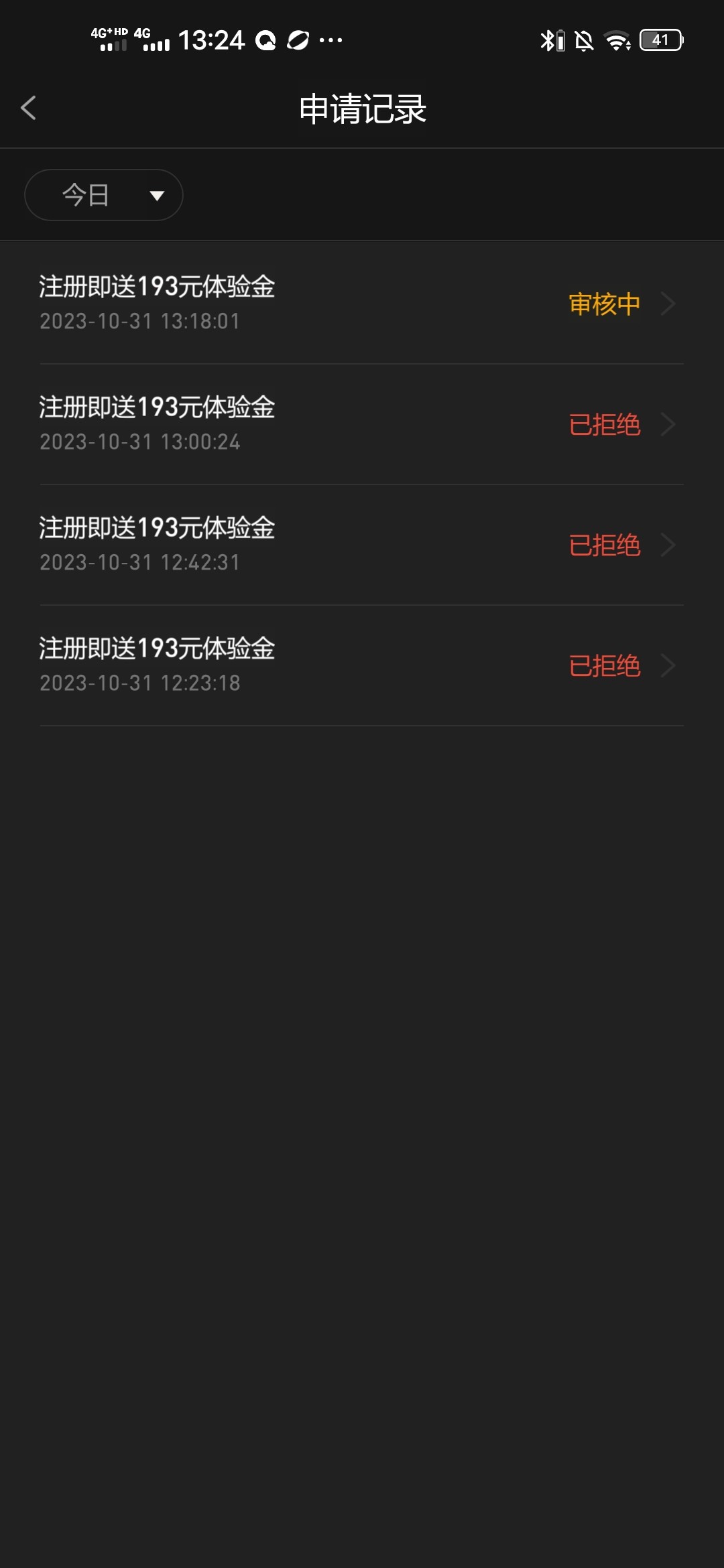Viewport: 724px width, 1568px height.
Task: Open the pending 审核中 application entry
Action: [x=362, y=304]
